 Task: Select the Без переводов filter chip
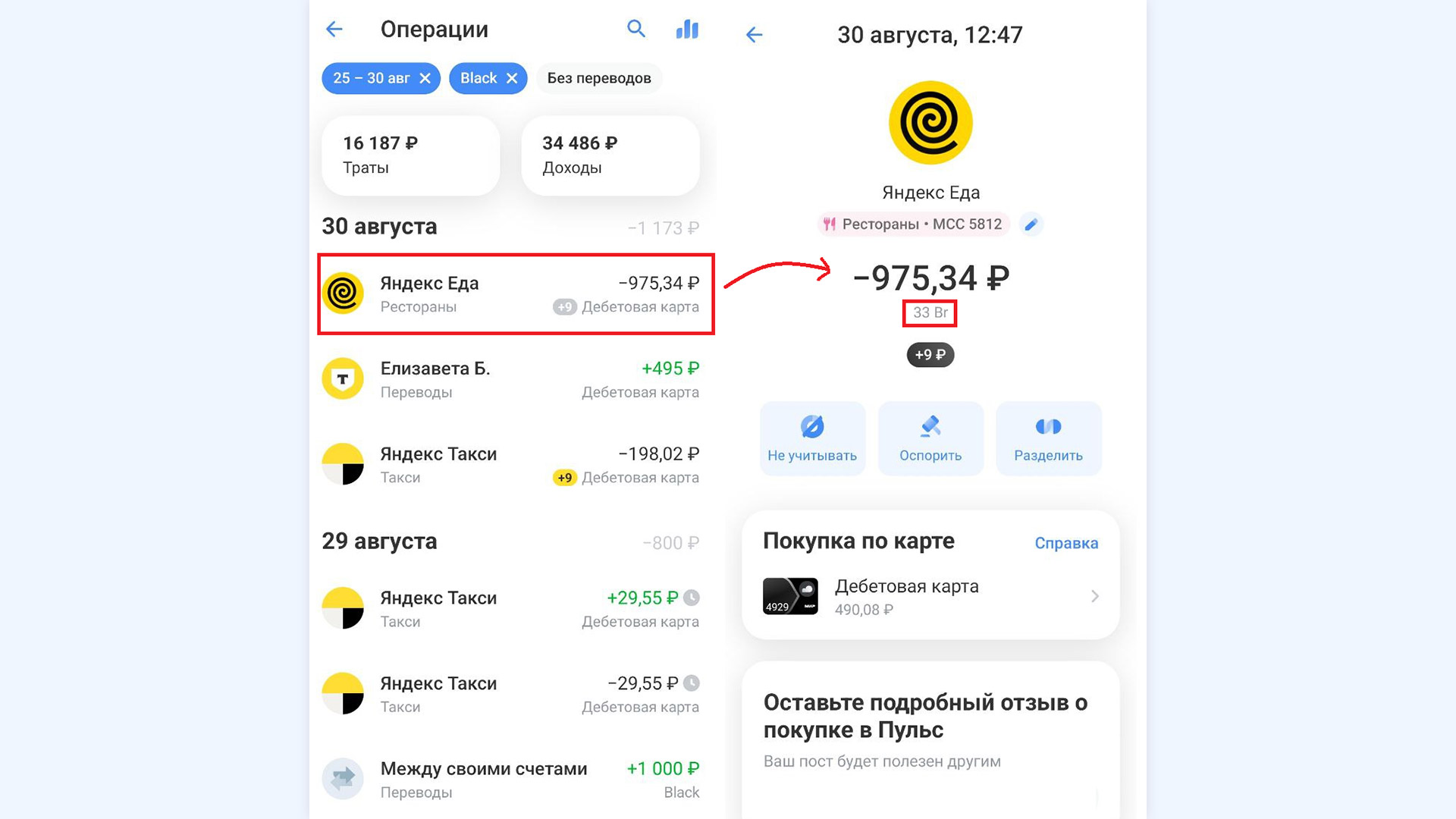[598, 78]
